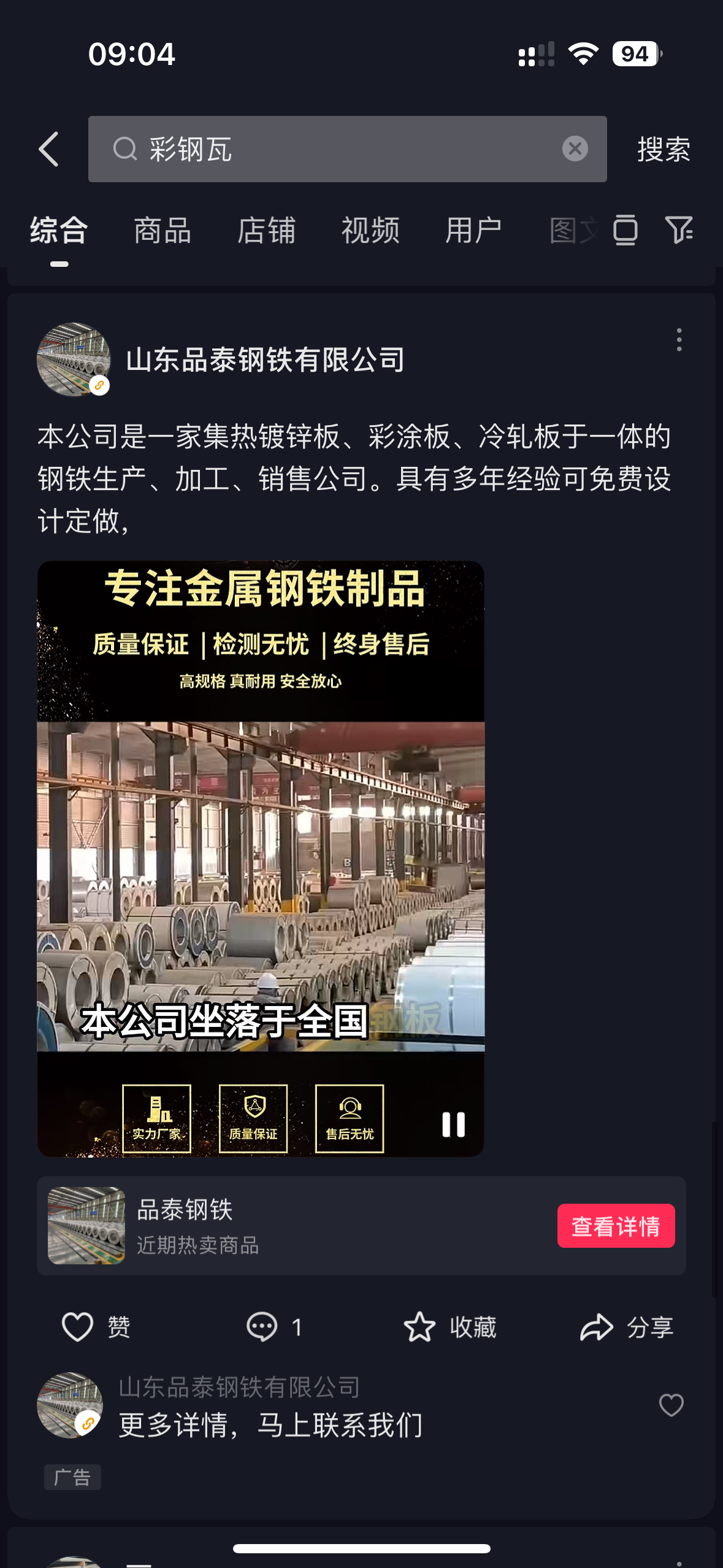
Task: Go back using the back arrow
Action: click(49, 149)
